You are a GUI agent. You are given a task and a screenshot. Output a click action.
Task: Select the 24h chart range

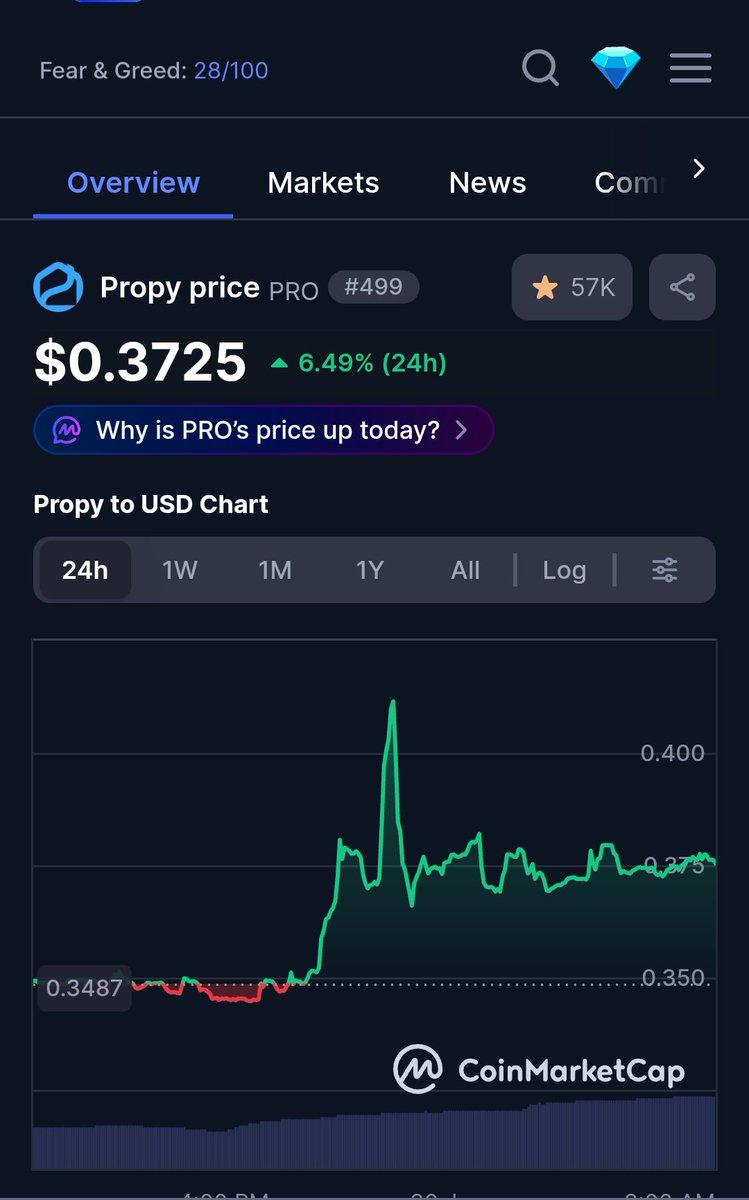point(85,570)
